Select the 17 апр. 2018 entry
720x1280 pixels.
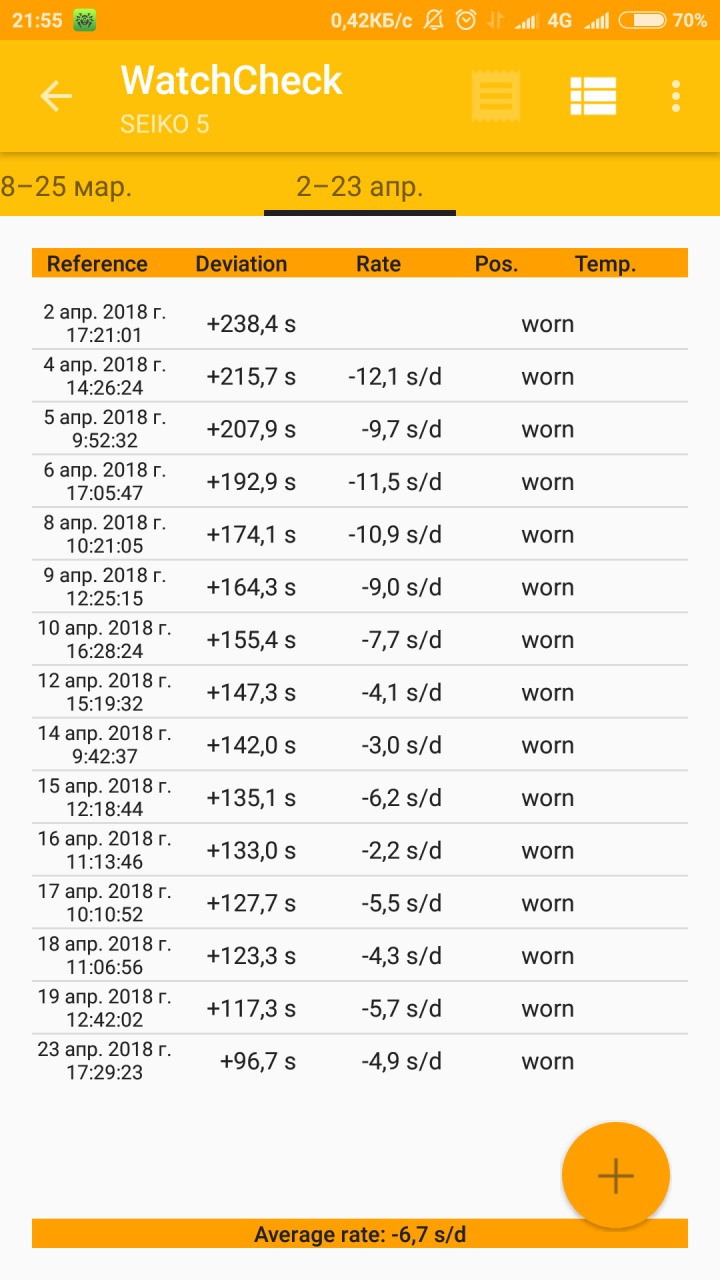360,904
